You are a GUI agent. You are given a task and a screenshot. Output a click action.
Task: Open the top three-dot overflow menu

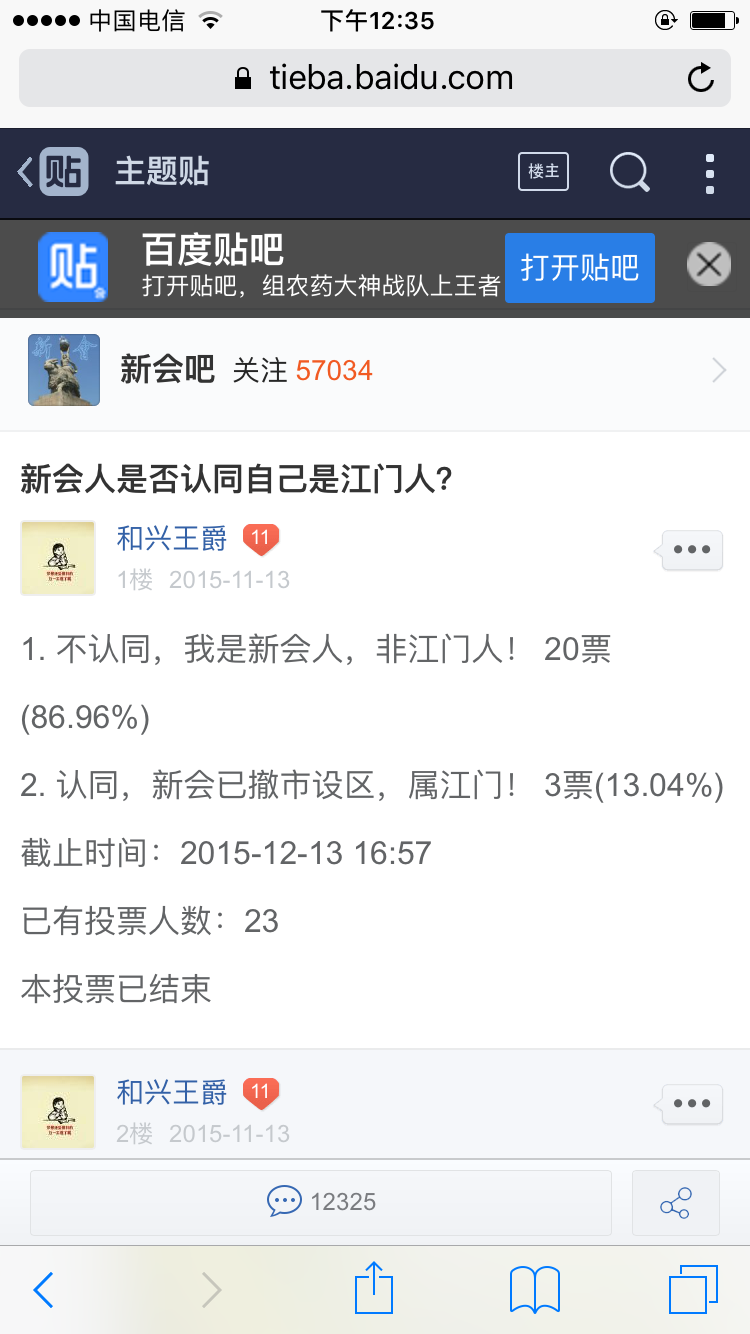pos(710,173)
